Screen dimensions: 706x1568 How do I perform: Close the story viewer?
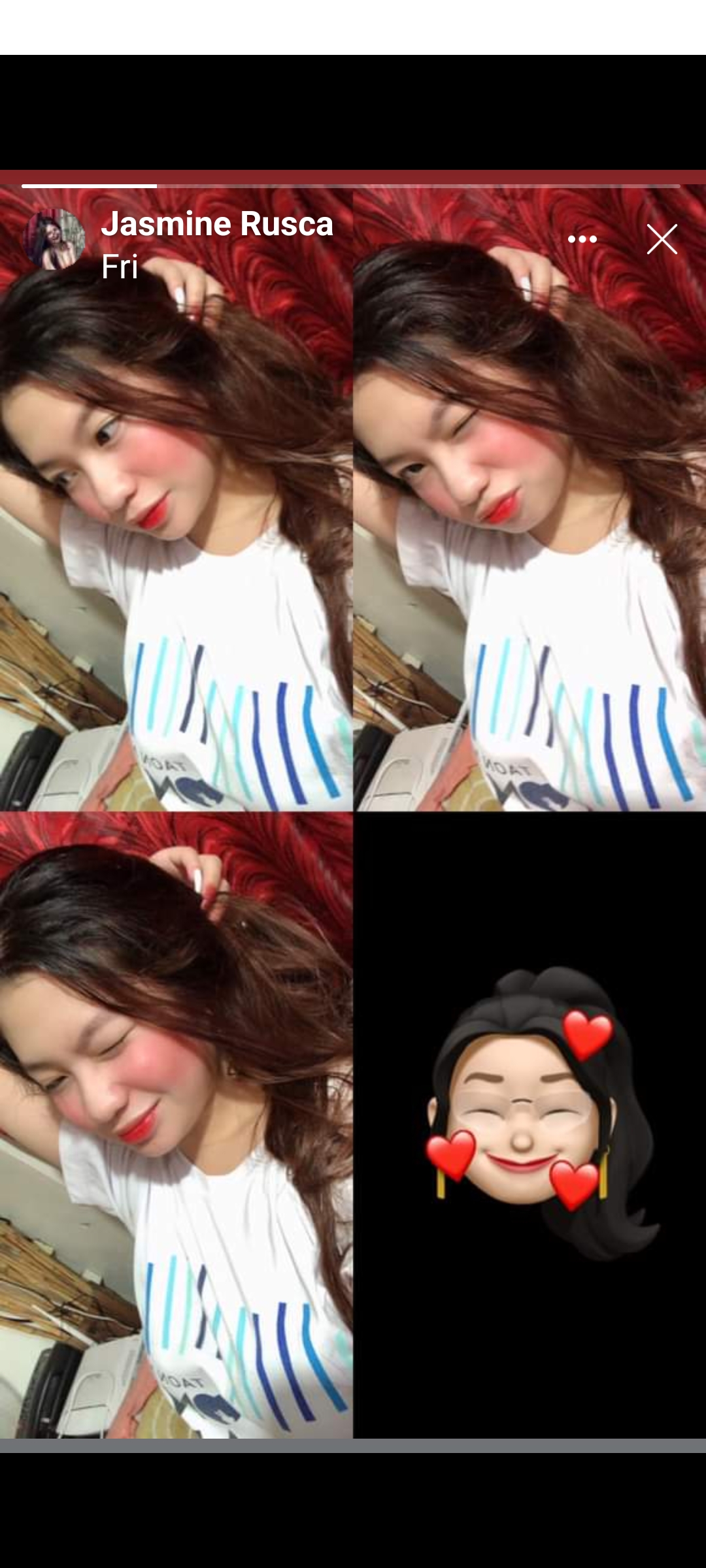point(662,239)
